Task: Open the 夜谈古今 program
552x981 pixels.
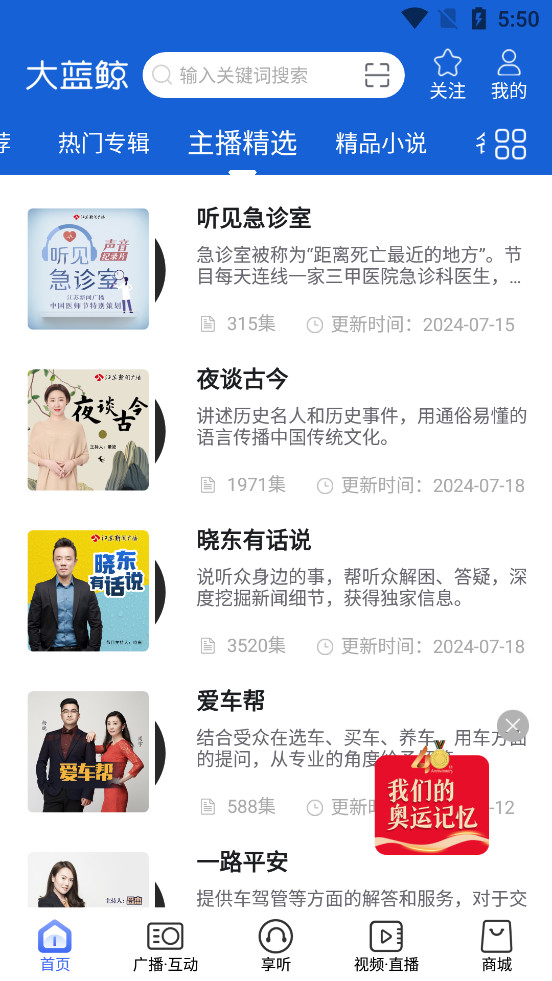Action: (x=276, y=430)
